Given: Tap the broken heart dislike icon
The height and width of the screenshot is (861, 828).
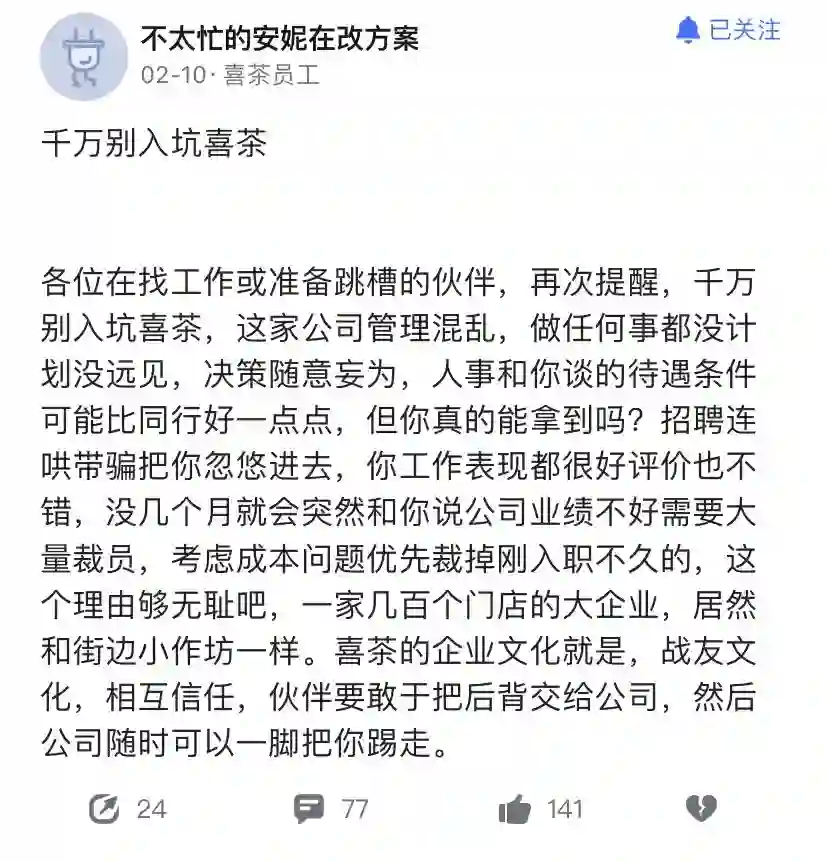Looking at the screenshot, I should 701,808.
